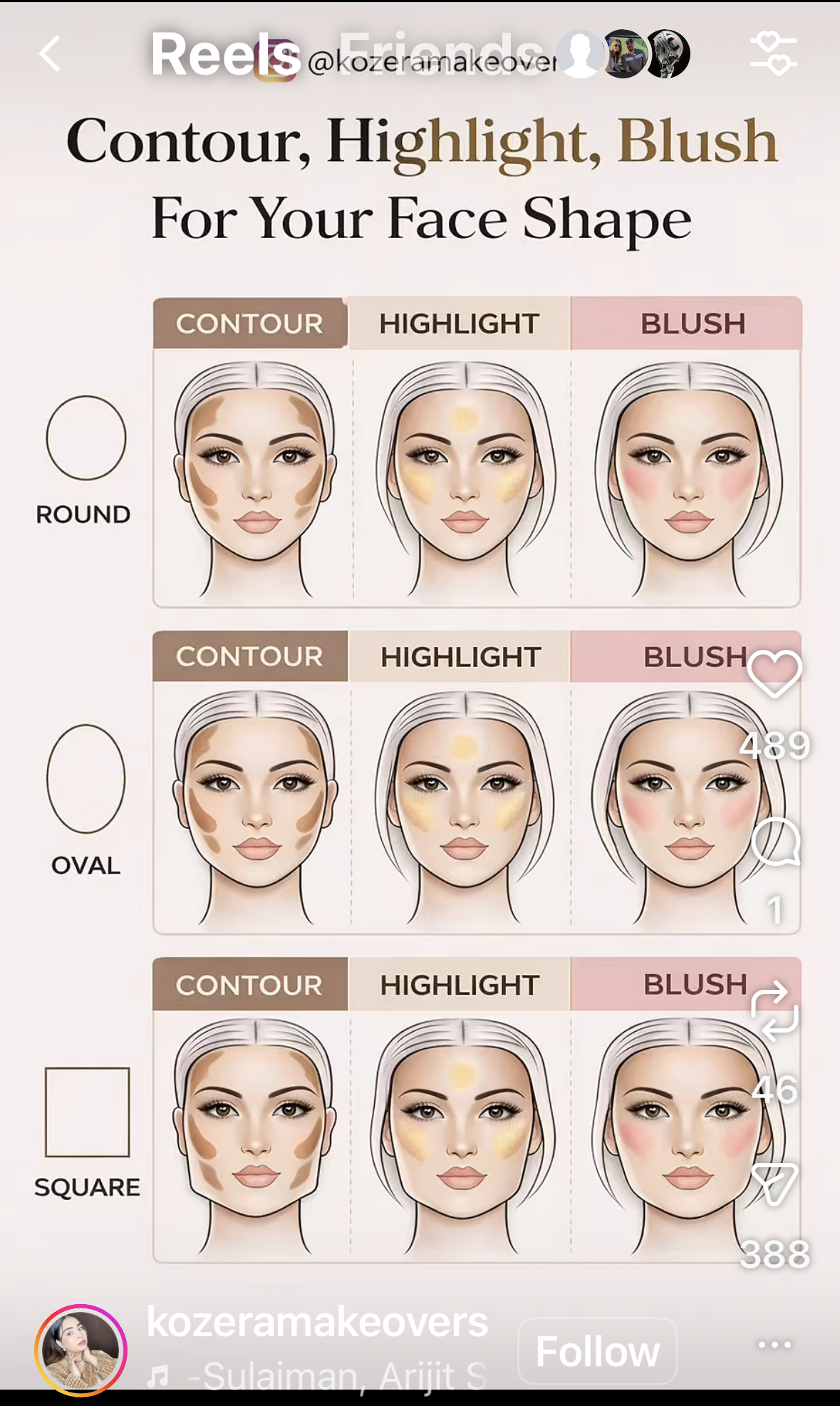Repost this reel
The height and width of the screenshot is (1406, 840).
[x=774, y=1010]
